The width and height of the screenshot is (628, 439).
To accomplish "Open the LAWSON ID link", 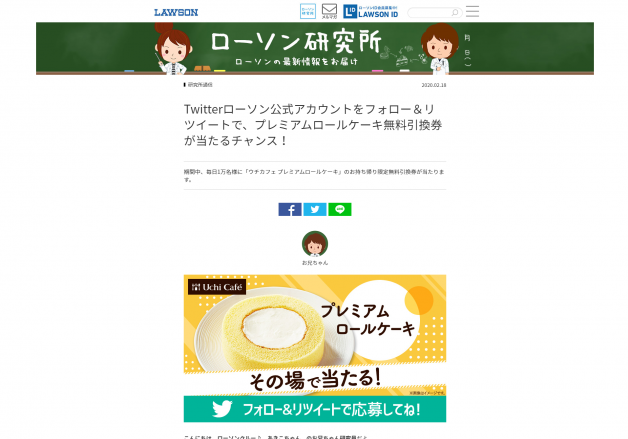I will click(x=372, y=12).
